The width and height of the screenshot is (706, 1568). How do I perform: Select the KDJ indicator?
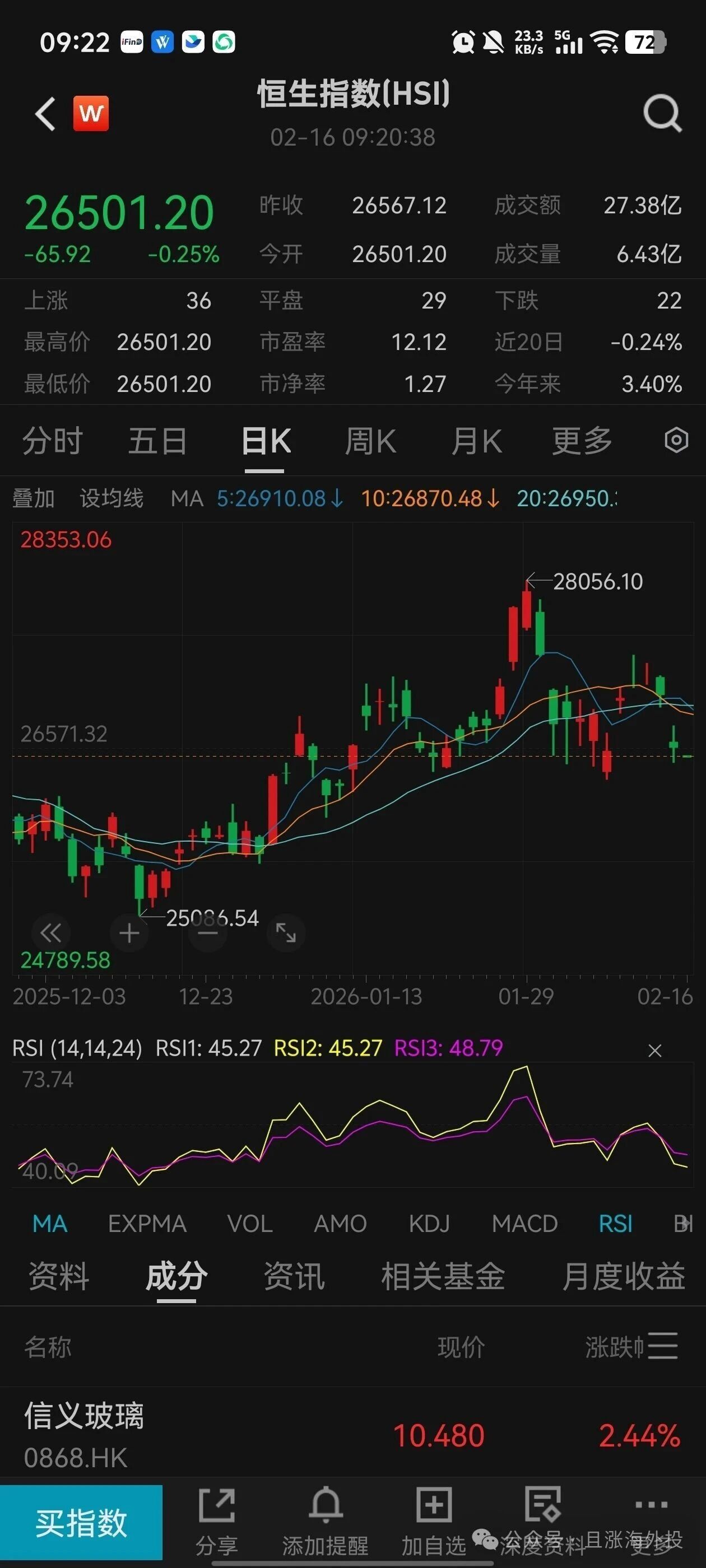coord(429,1223)
